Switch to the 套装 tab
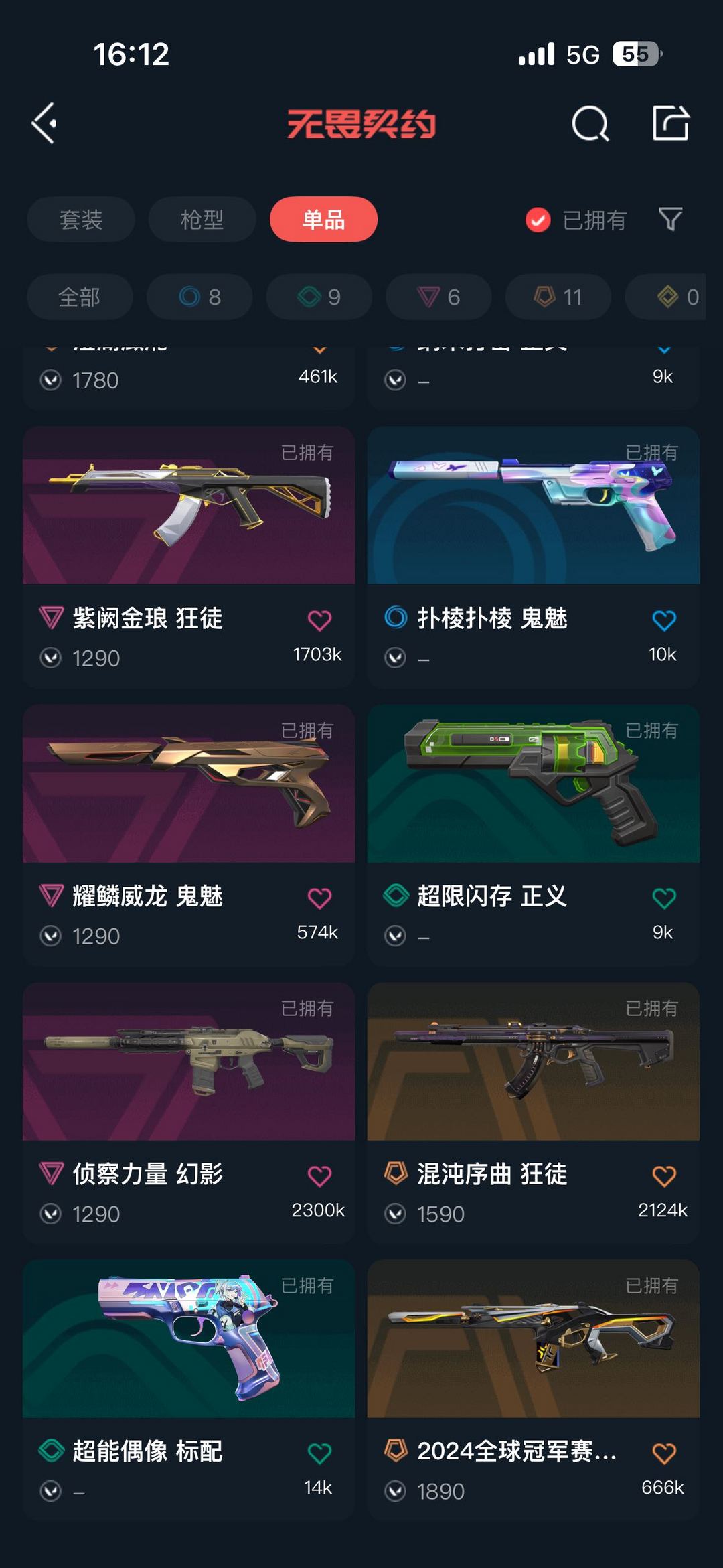 80,220
